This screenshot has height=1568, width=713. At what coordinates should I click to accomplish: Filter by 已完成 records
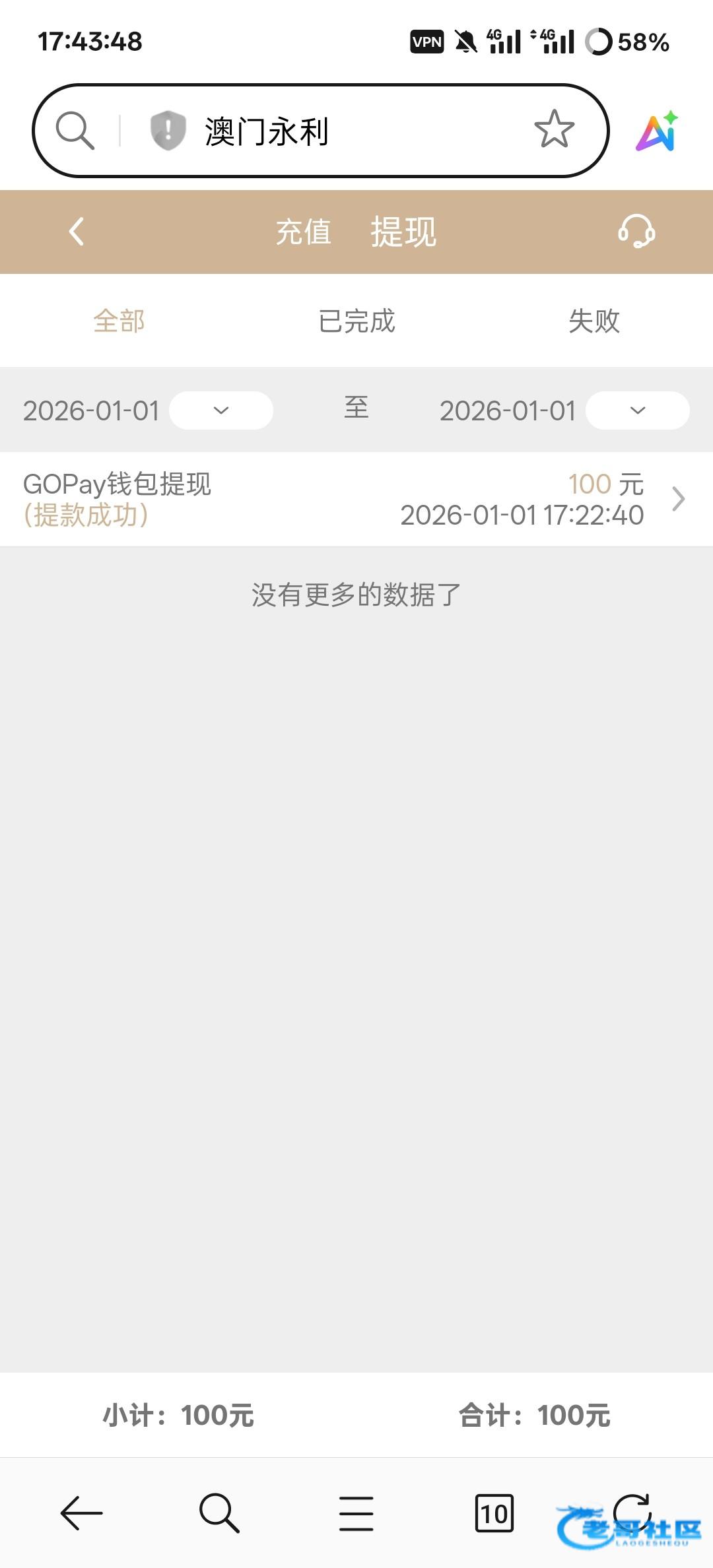coord(356,321)
